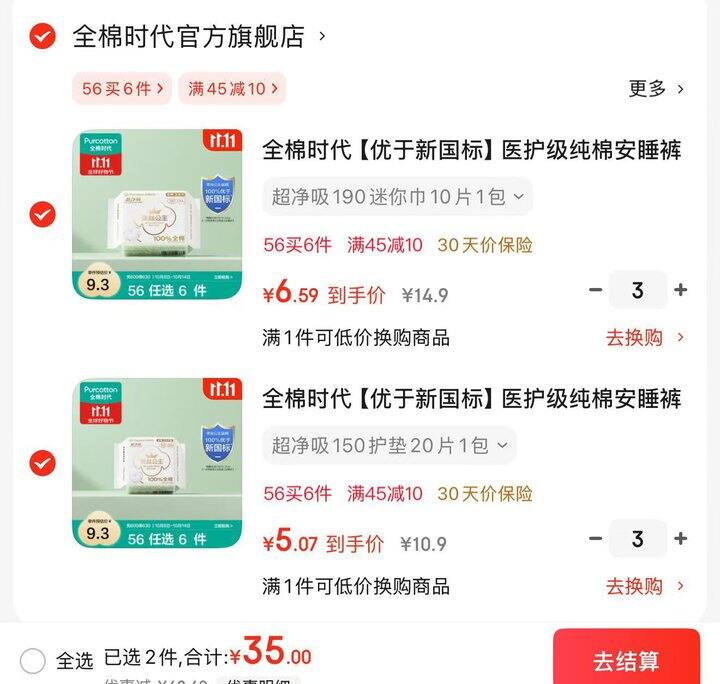This screenshot has width=720, height=684.
Task: Tap the 满45减10 coupon chip under the store name
Action: [232, 89]
